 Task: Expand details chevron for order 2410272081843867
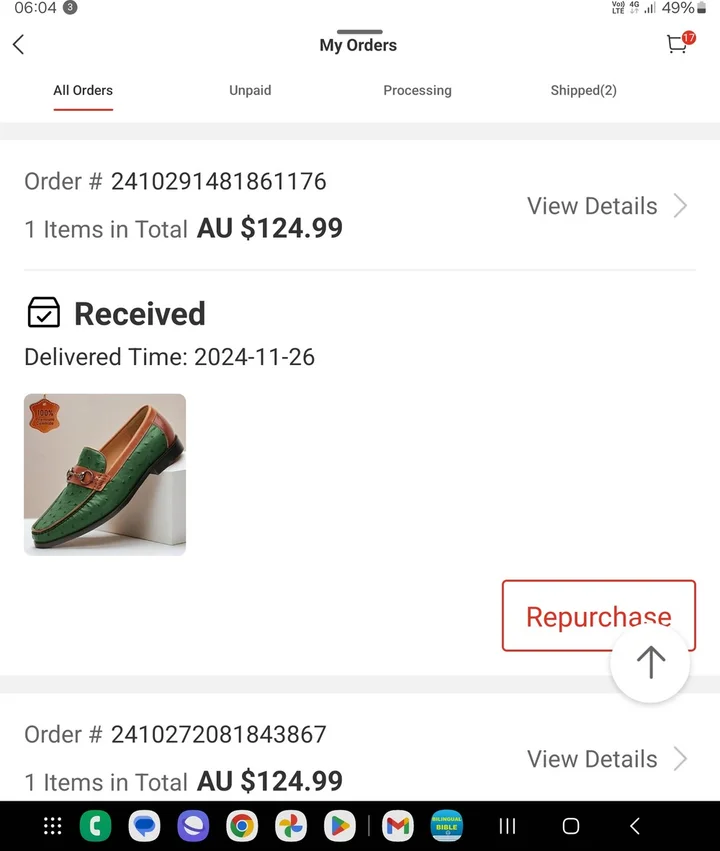tap(680, 759)
